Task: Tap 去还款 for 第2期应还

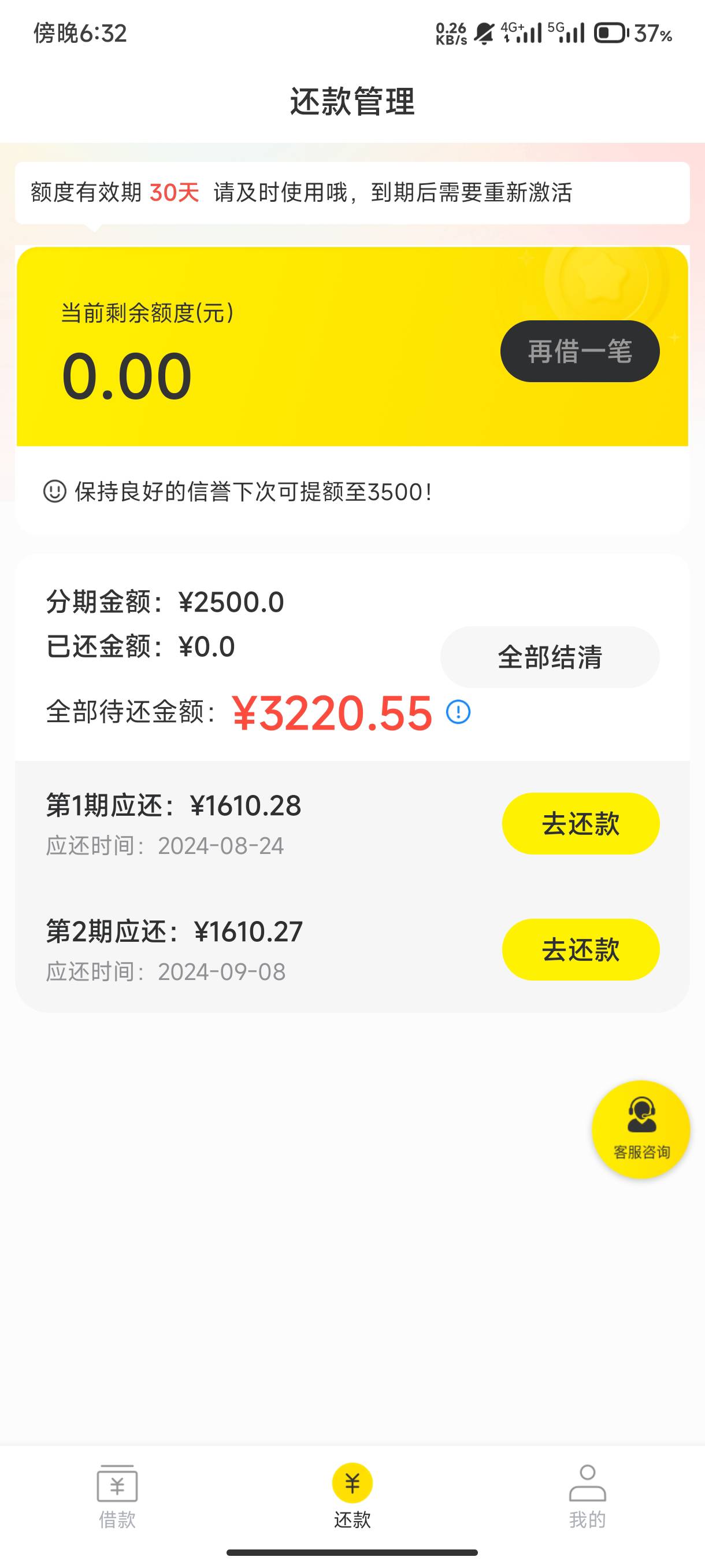Action: (x=580, y=949)
